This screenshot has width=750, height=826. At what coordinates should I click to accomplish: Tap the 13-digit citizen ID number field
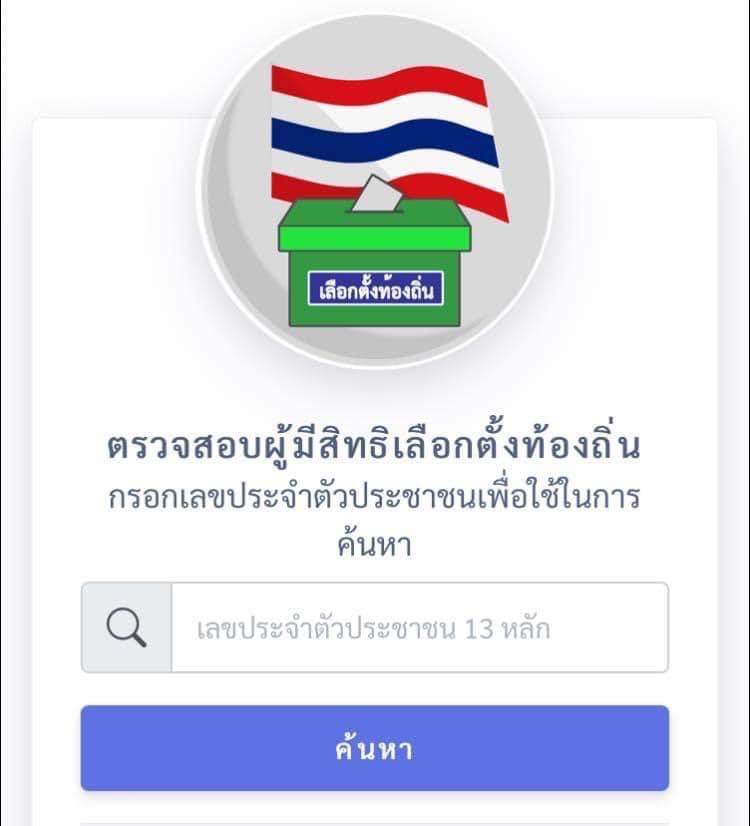418,628
